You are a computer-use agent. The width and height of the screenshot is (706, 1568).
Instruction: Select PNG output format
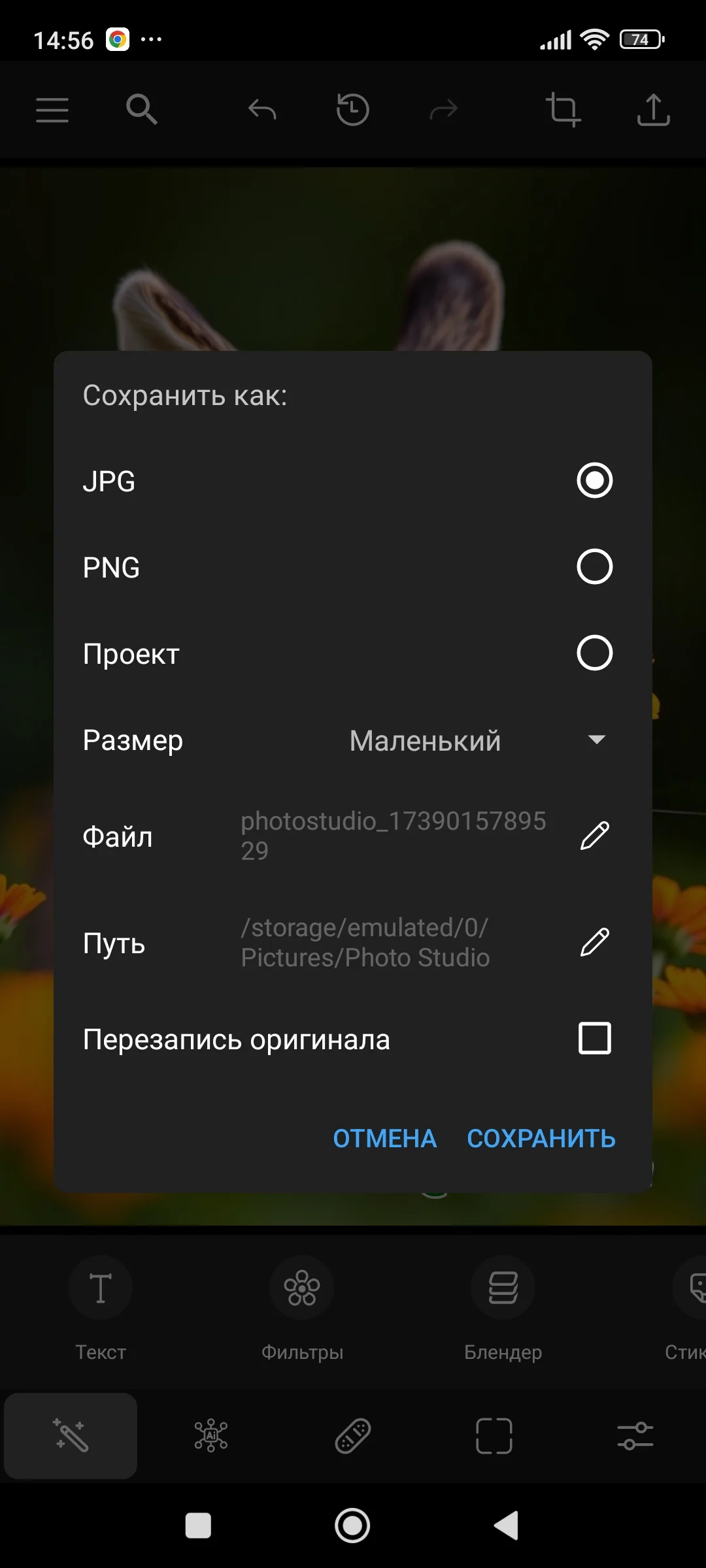593,567
